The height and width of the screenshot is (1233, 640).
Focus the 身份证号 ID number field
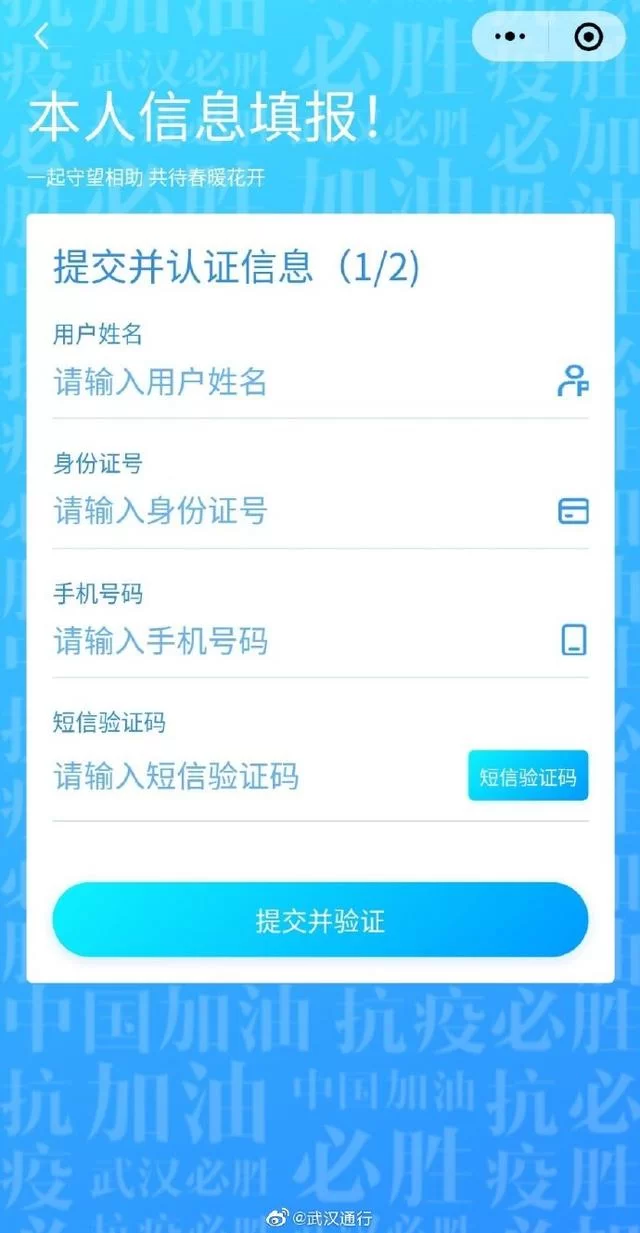coord(300,511)
